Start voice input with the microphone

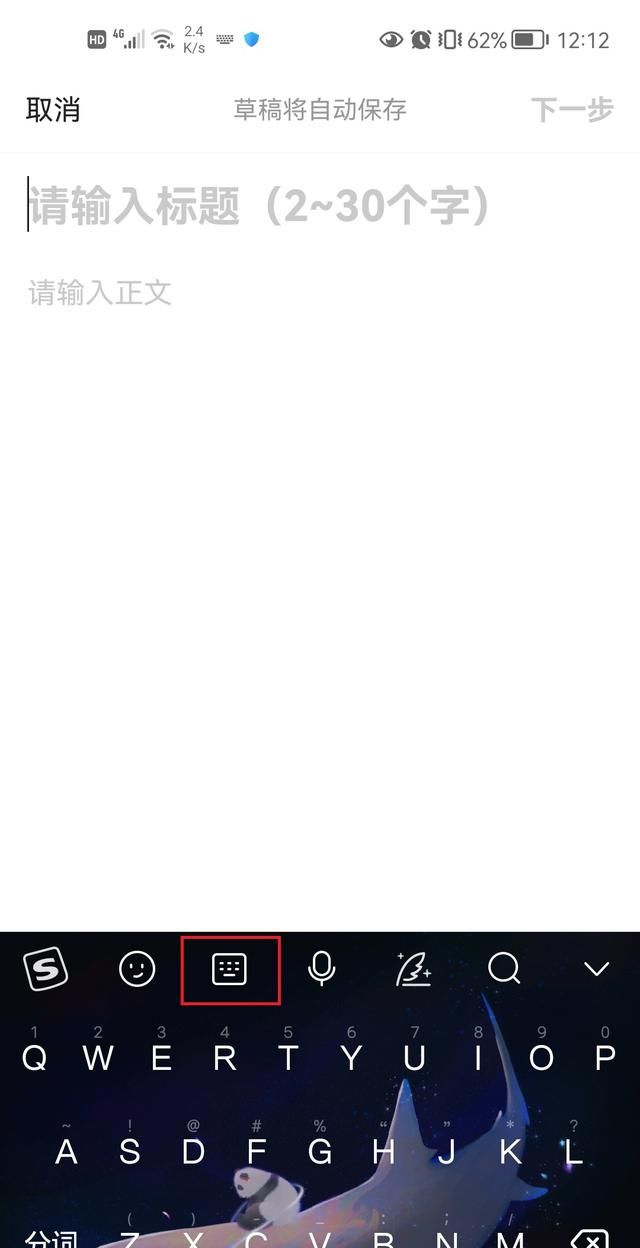pyautogui.click(x=321, y=968)
